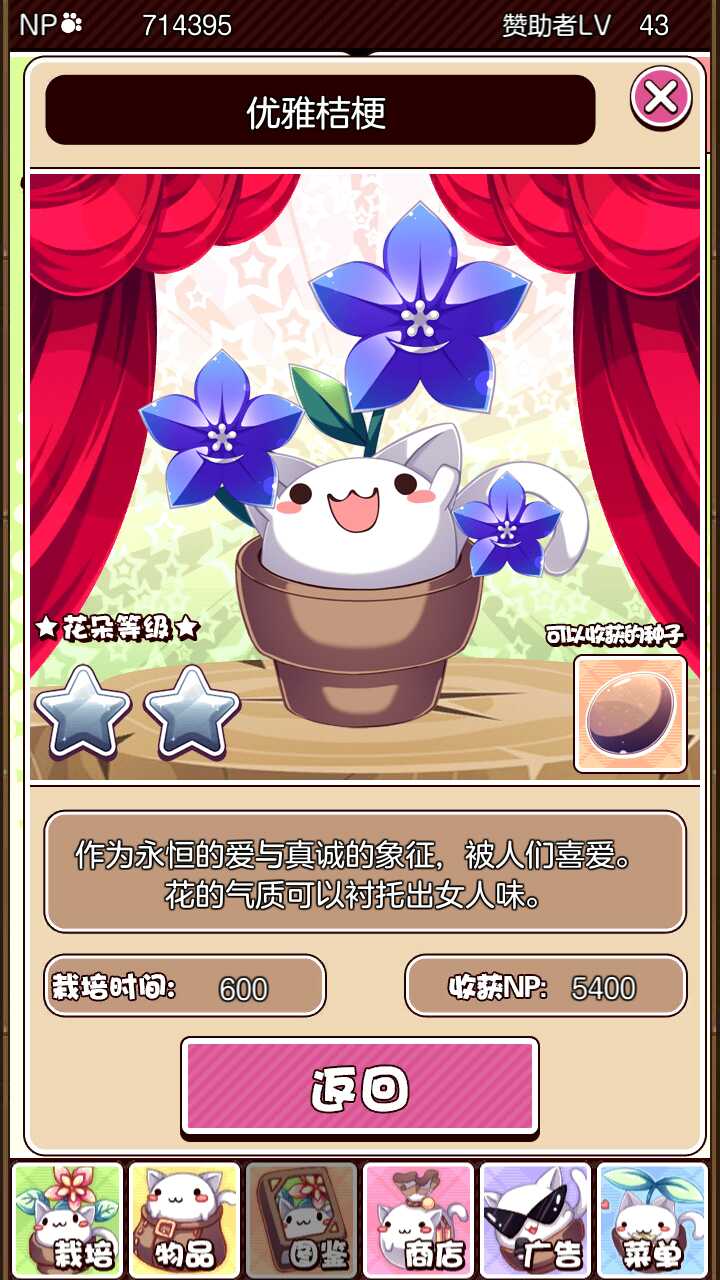
Task: Select the 广告 tab
Action: pos(536,1217)
